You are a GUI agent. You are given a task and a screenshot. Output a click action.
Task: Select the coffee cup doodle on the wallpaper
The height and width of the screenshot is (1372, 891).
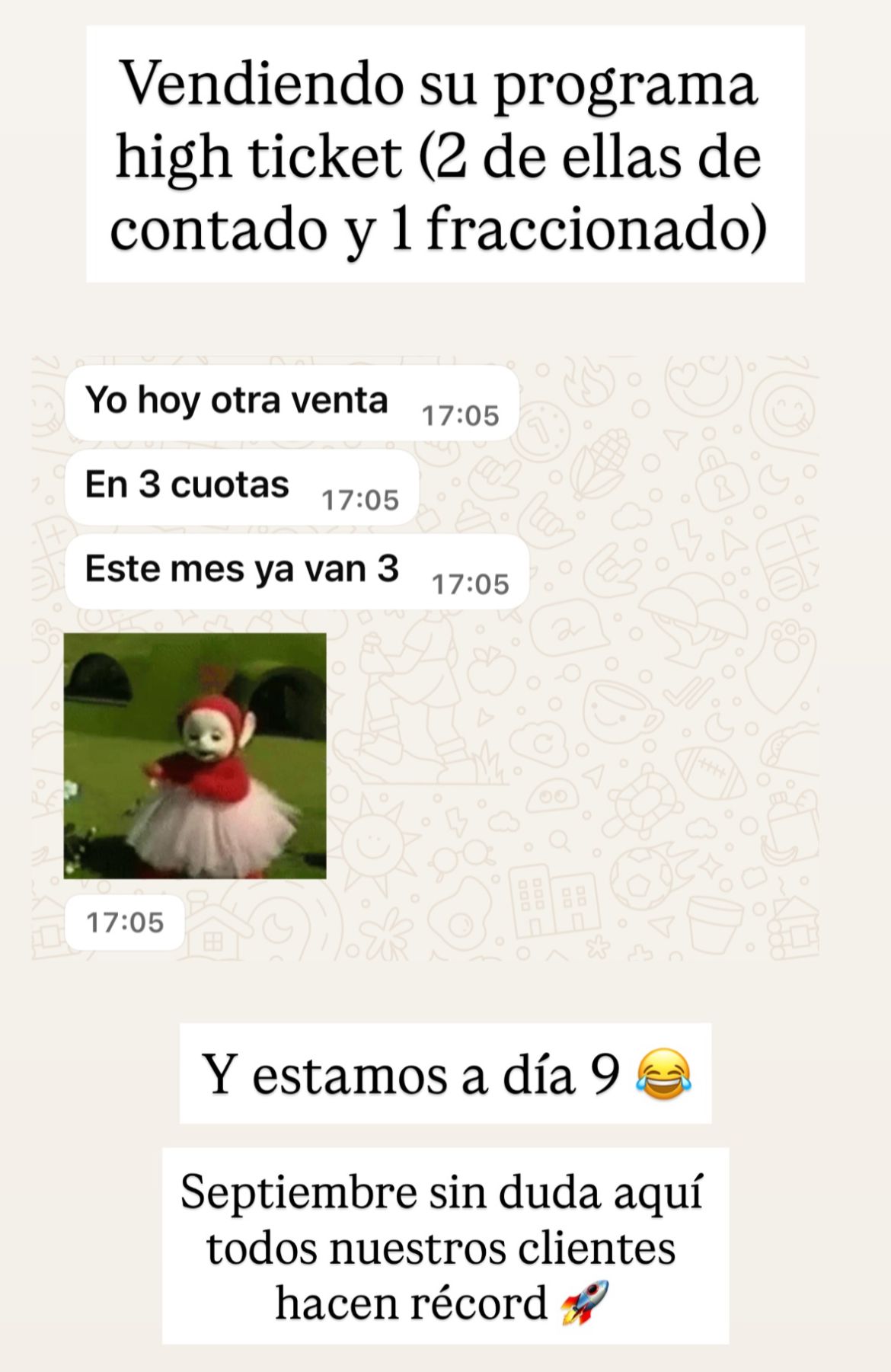click(617, 715)
